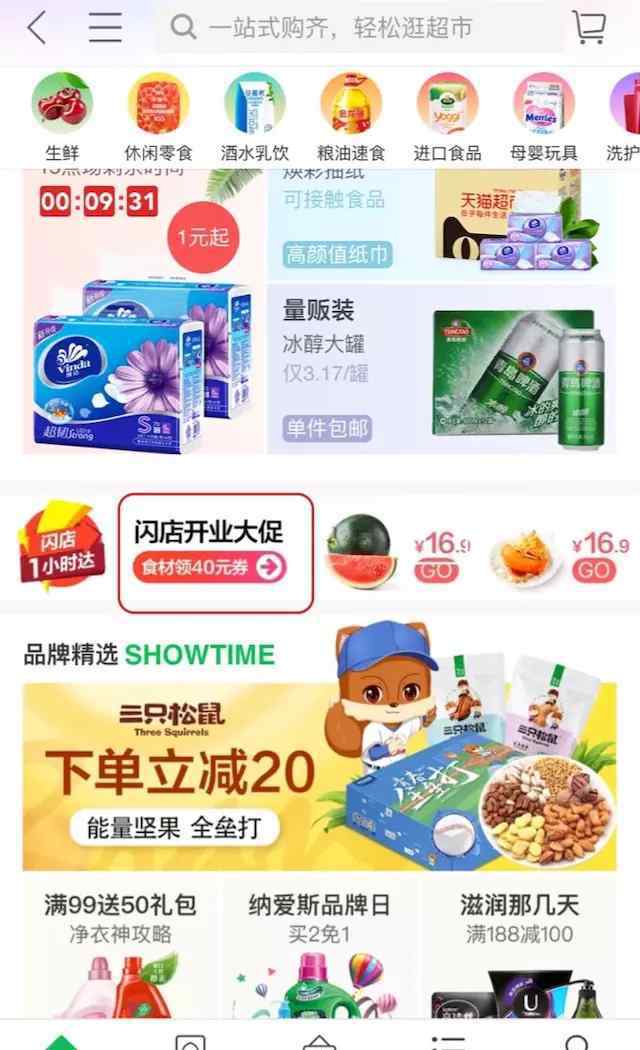640x1050 pixels.
Task: Open the shopping cart
Action: coord(590,27)
